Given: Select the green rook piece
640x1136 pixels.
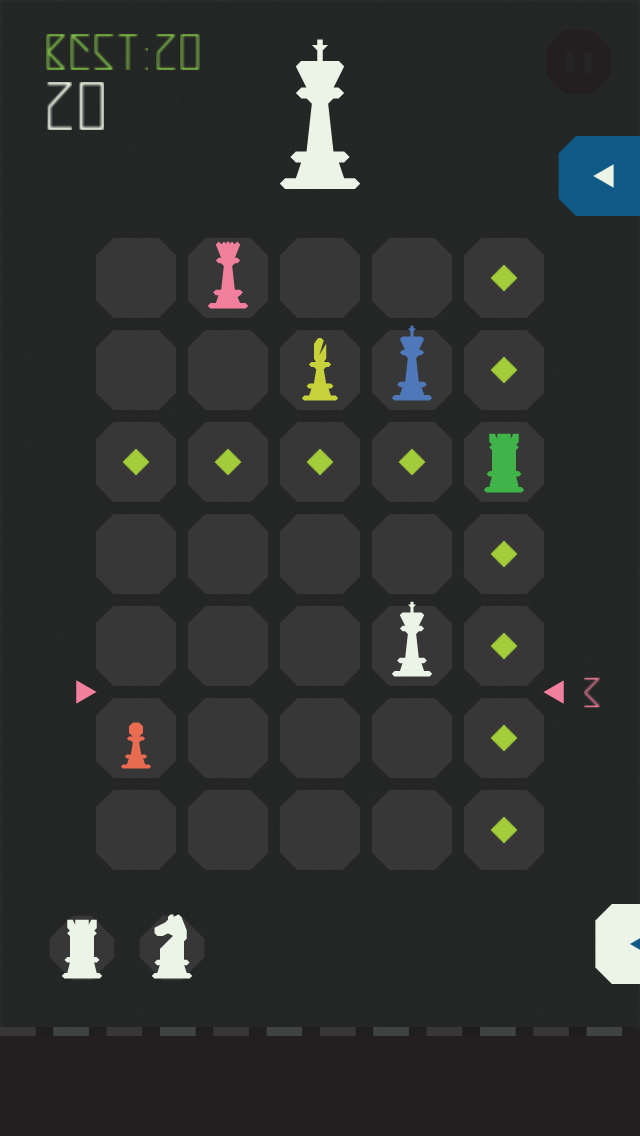Looking at the screenshot, I should pyautogui.click(x=504, y=462).
